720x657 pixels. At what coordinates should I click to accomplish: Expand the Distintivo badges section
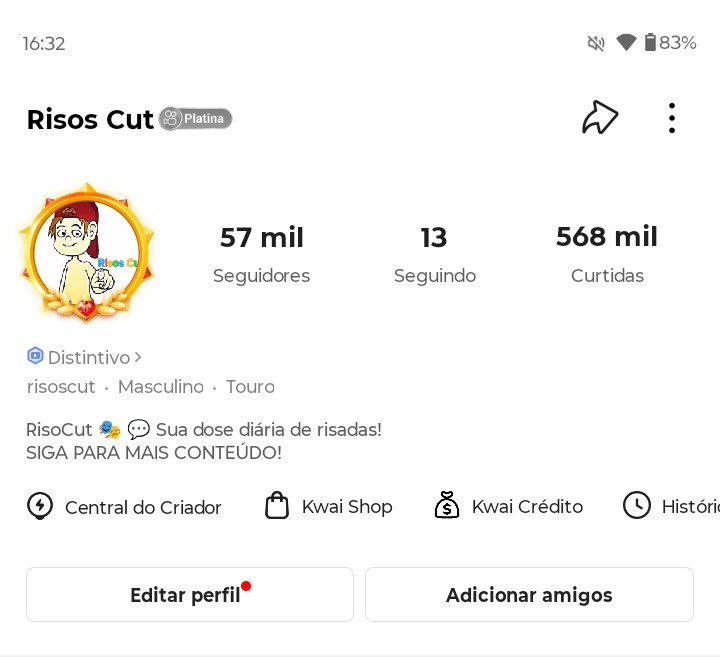pos(85,357)
